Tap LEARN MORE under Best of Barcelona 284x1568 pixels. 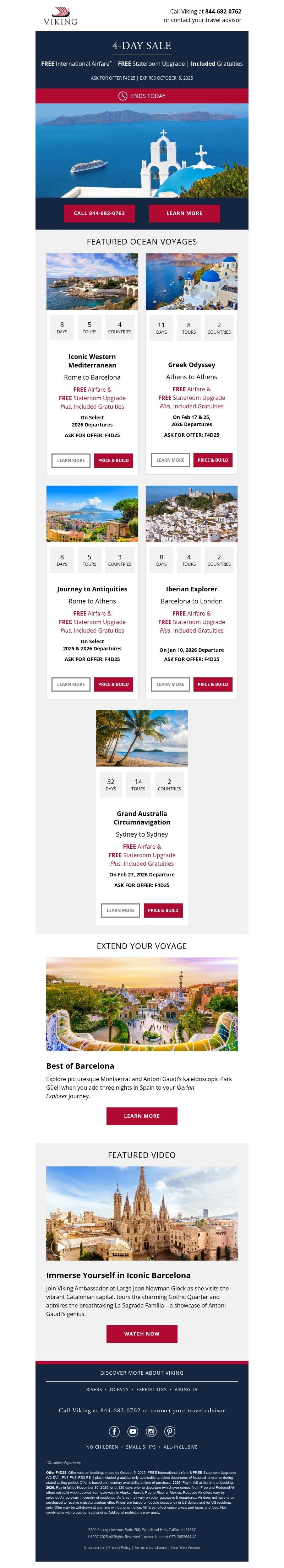(142, 1116)
